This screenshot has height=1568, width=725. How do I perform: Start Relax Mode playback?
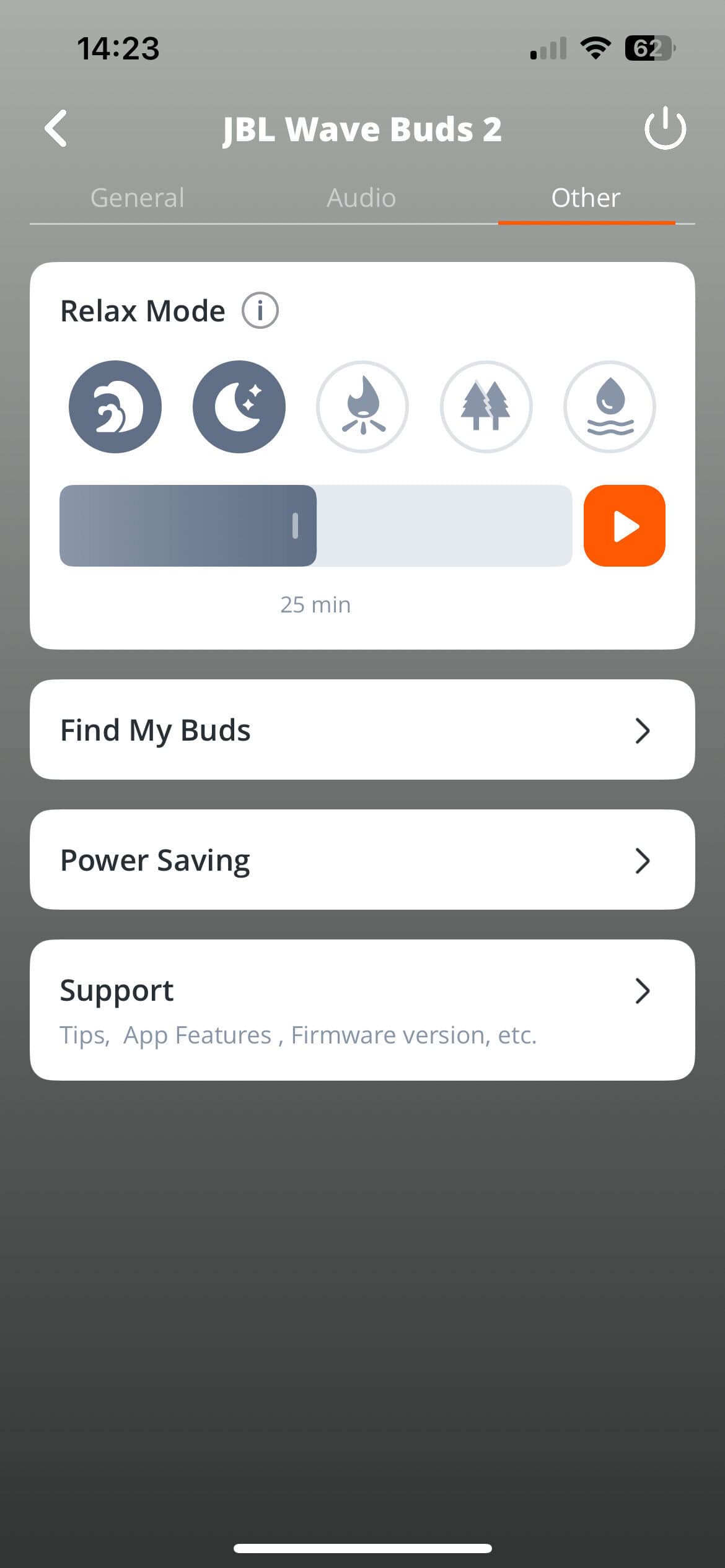624,526
